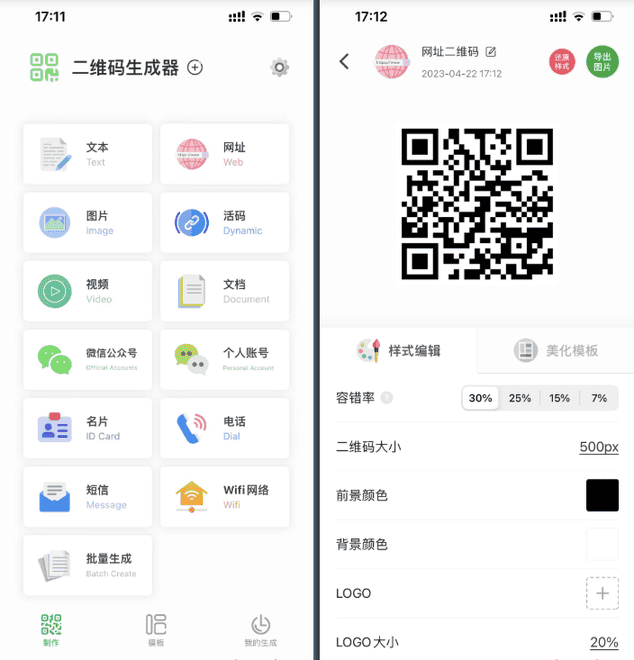Edit the 网址二维码 title
This screenshot has width=634, height=660.
tap(491, 52)
